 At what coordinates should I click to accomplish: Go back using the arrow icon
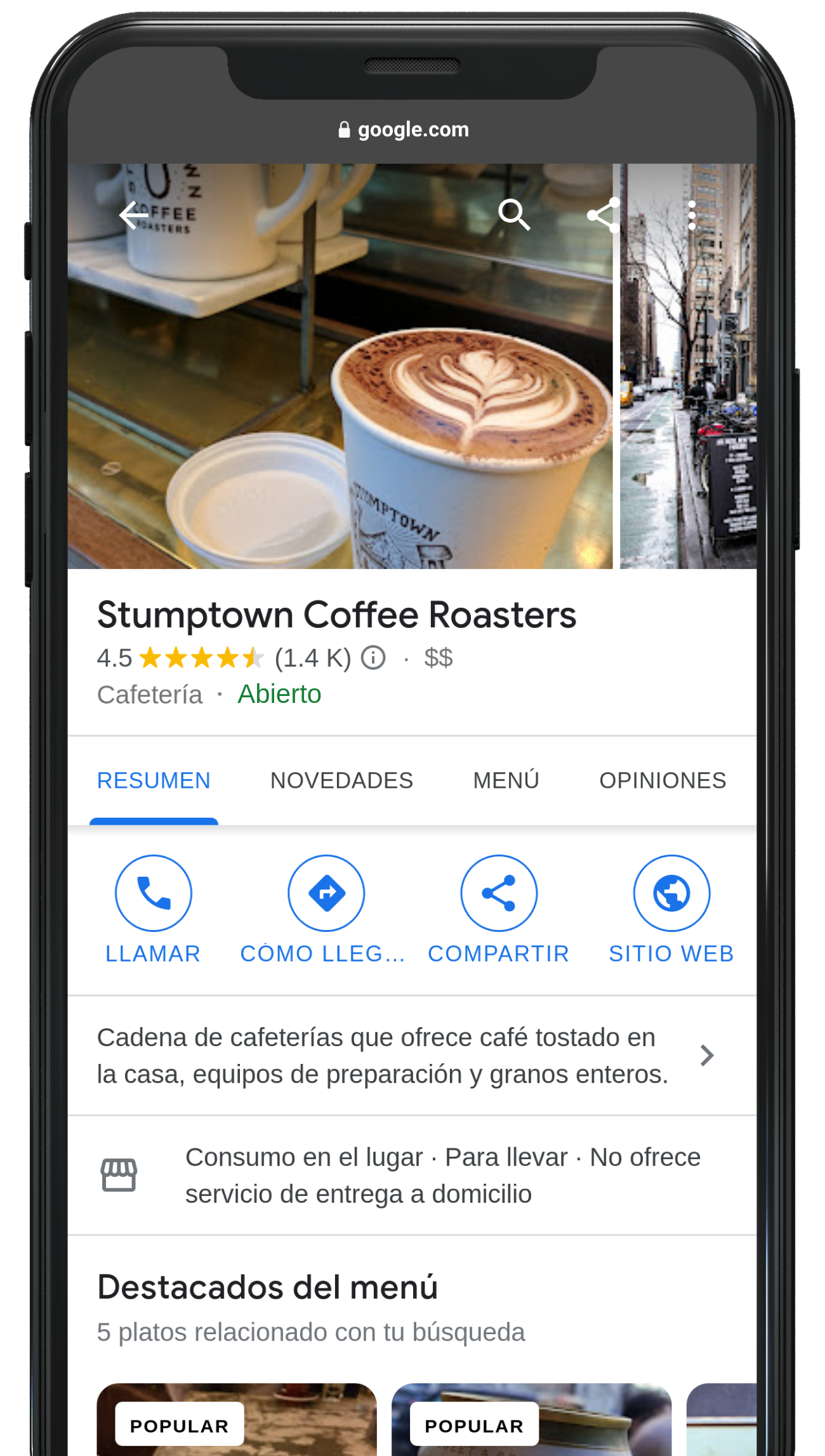134,216
